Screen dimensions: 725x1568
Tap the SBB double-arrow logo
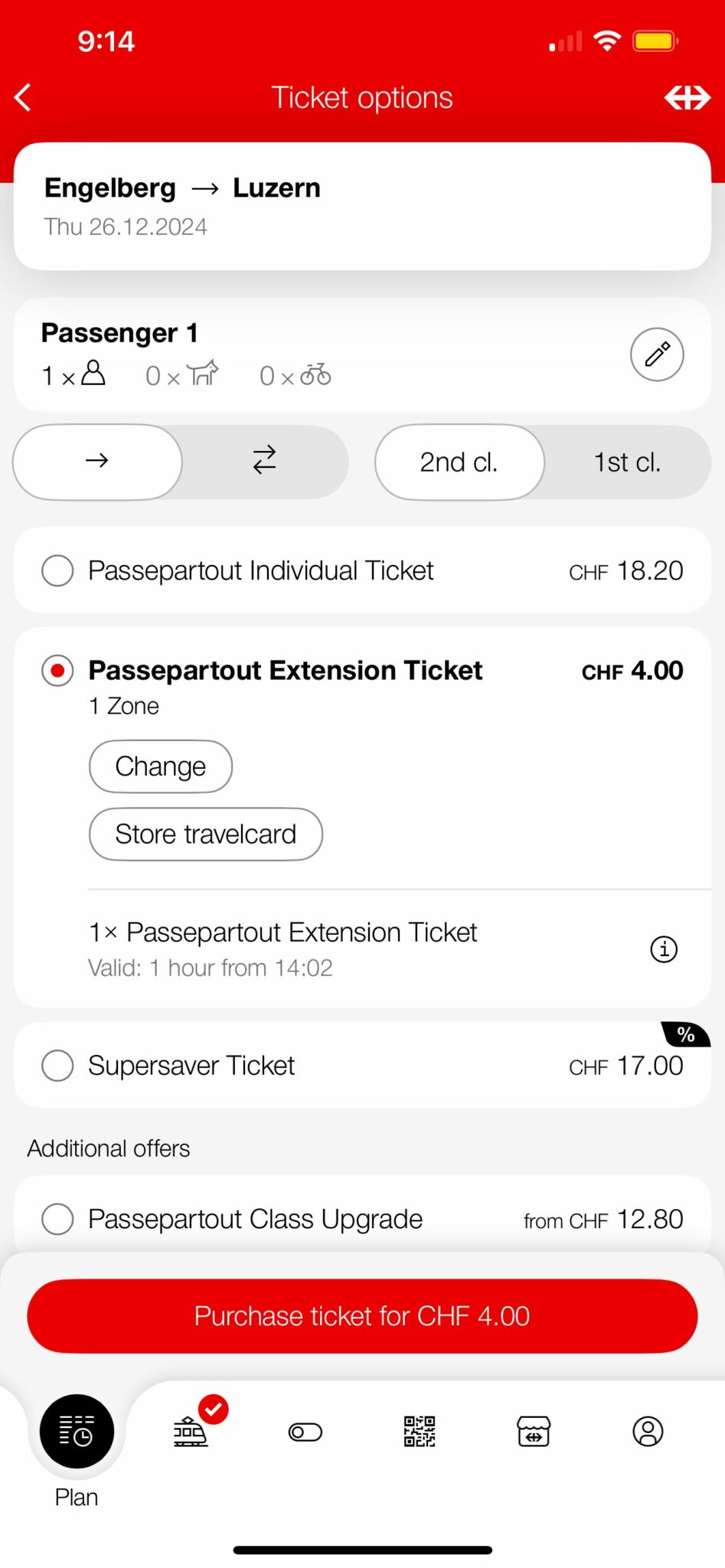coord(688,97)
